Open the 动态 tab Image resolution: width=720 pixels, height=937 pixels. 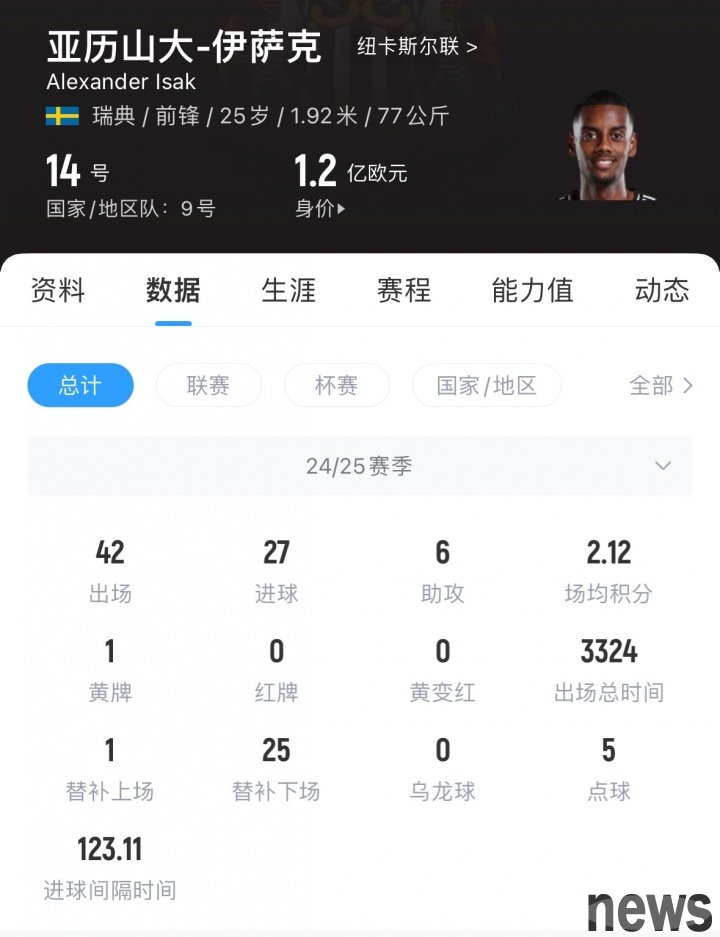(x=661, y=291)
